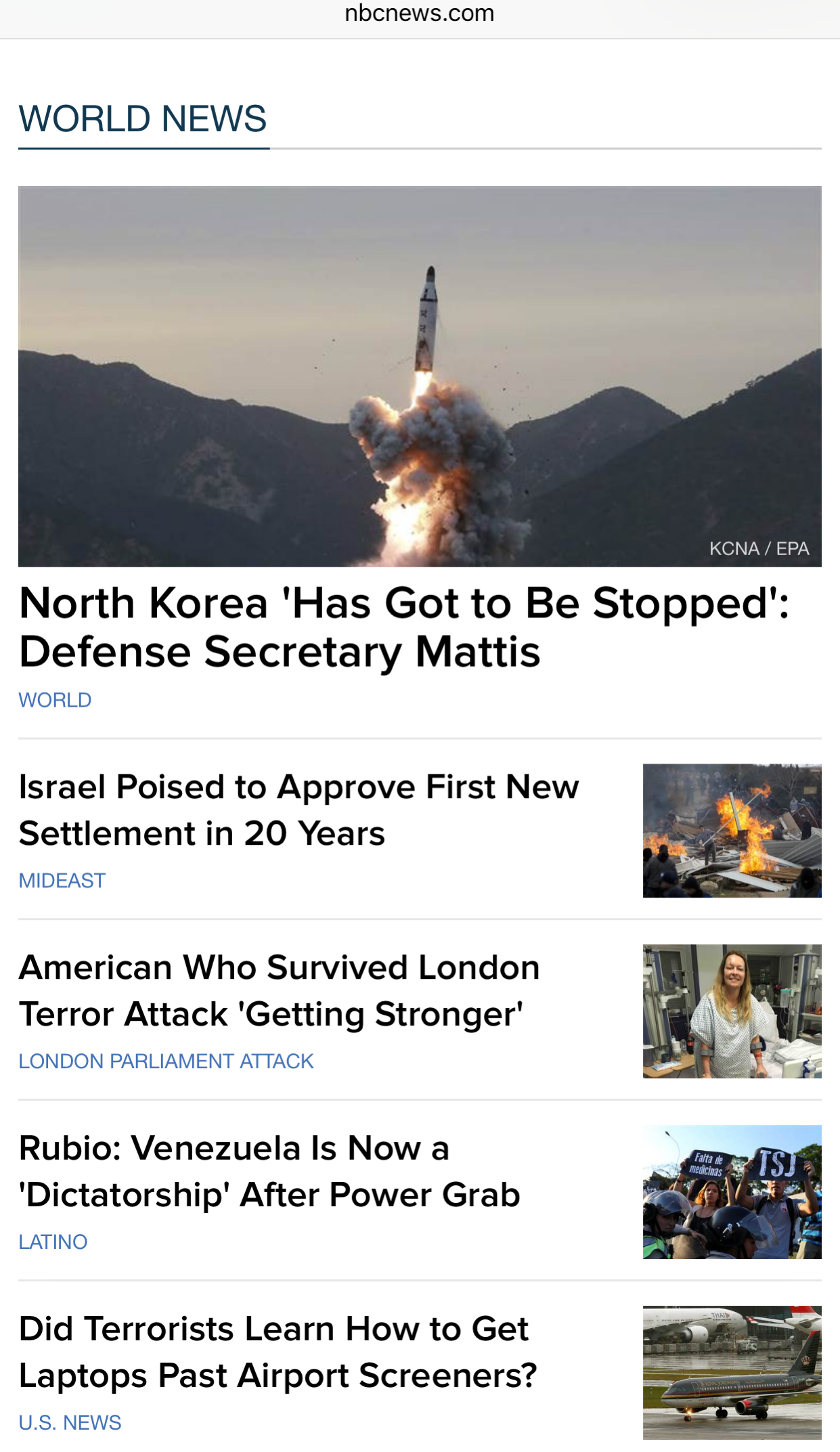
Task: Open the woman in hospital gown thumbnail
Action: [732, 1011]
